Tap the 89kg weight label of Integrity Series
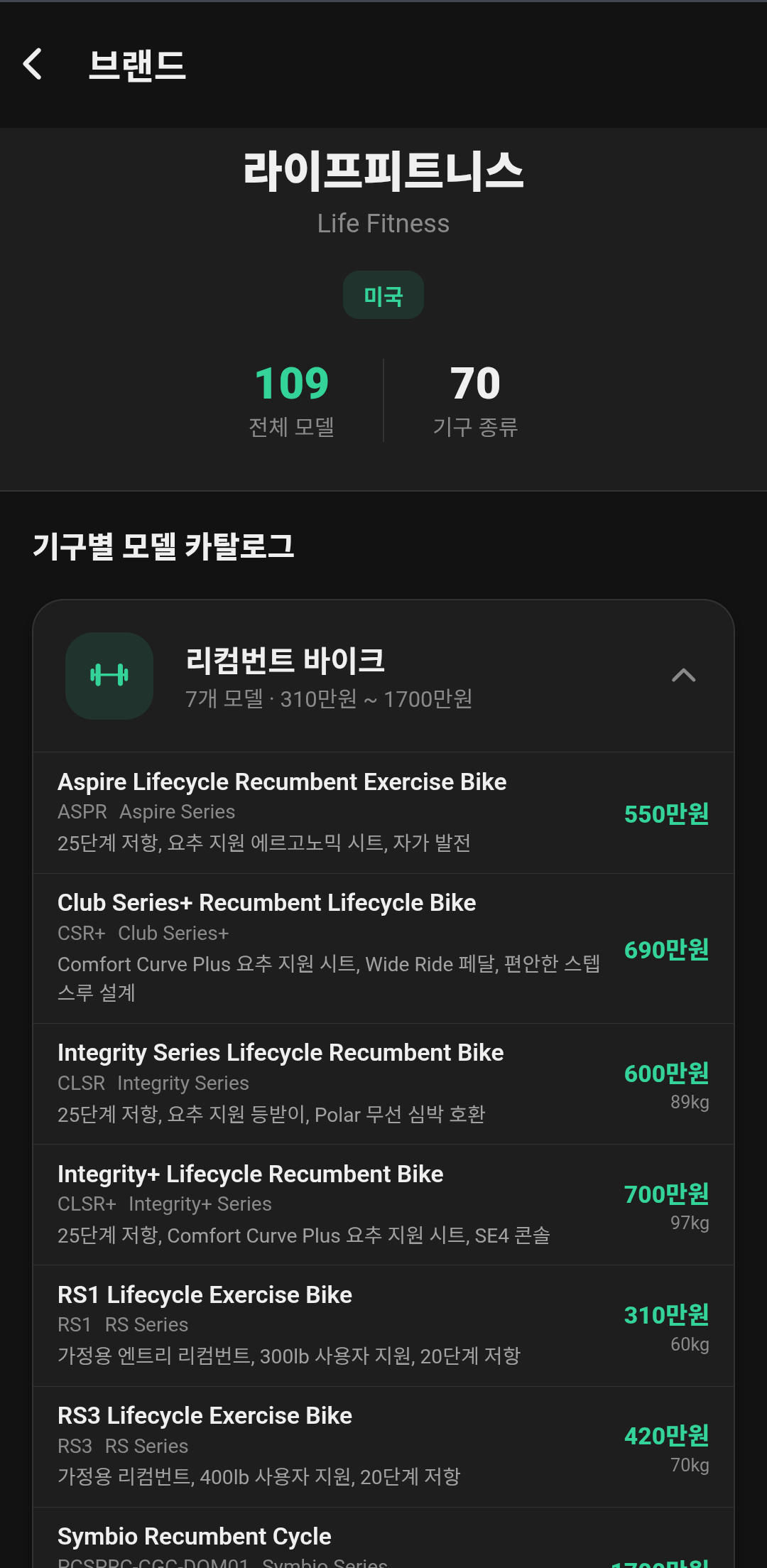 point(690,1101)
